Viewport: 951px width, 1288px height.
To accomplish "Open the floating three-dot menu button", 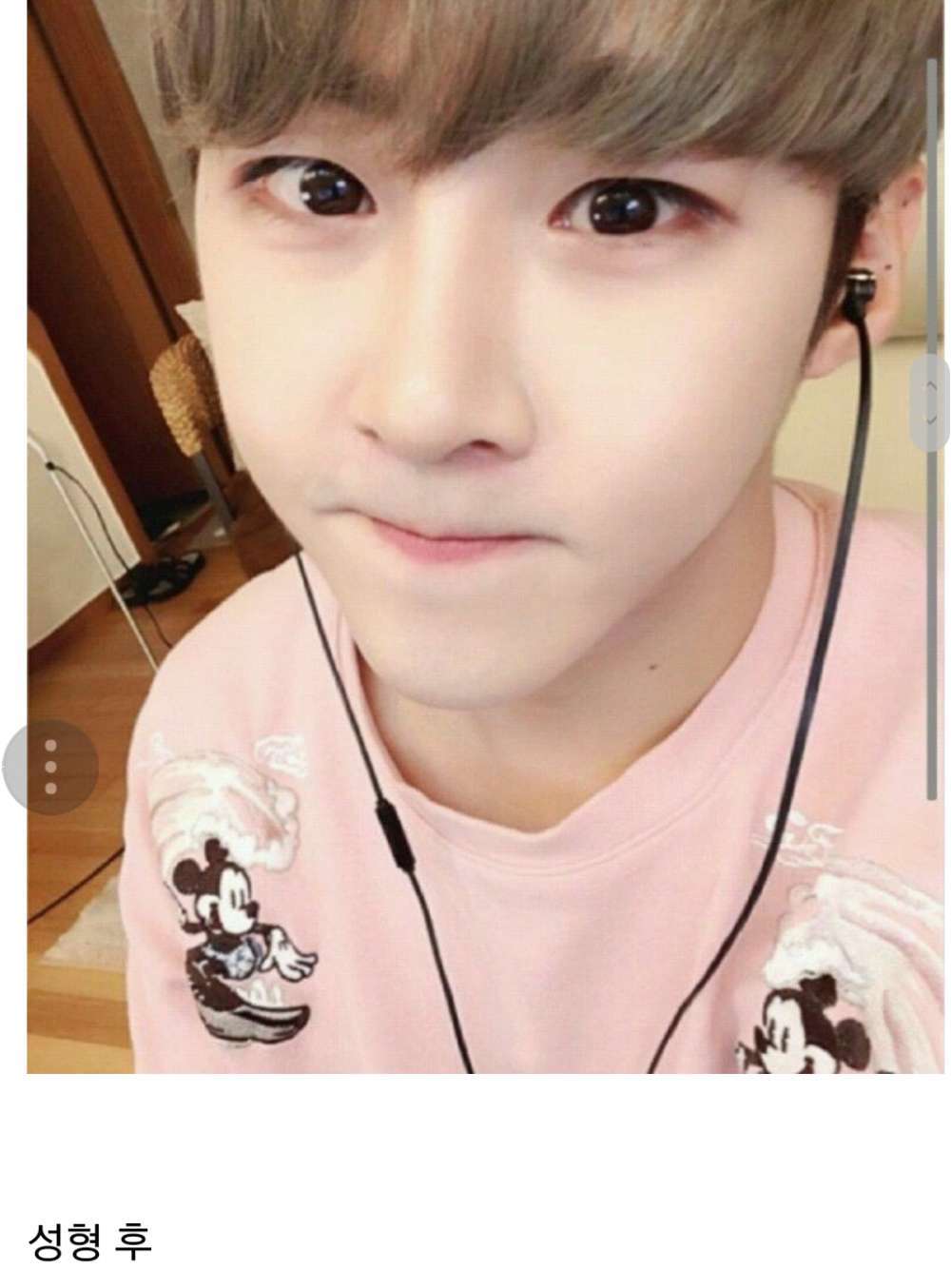I will pyautogui.click(x=50, y=767).
